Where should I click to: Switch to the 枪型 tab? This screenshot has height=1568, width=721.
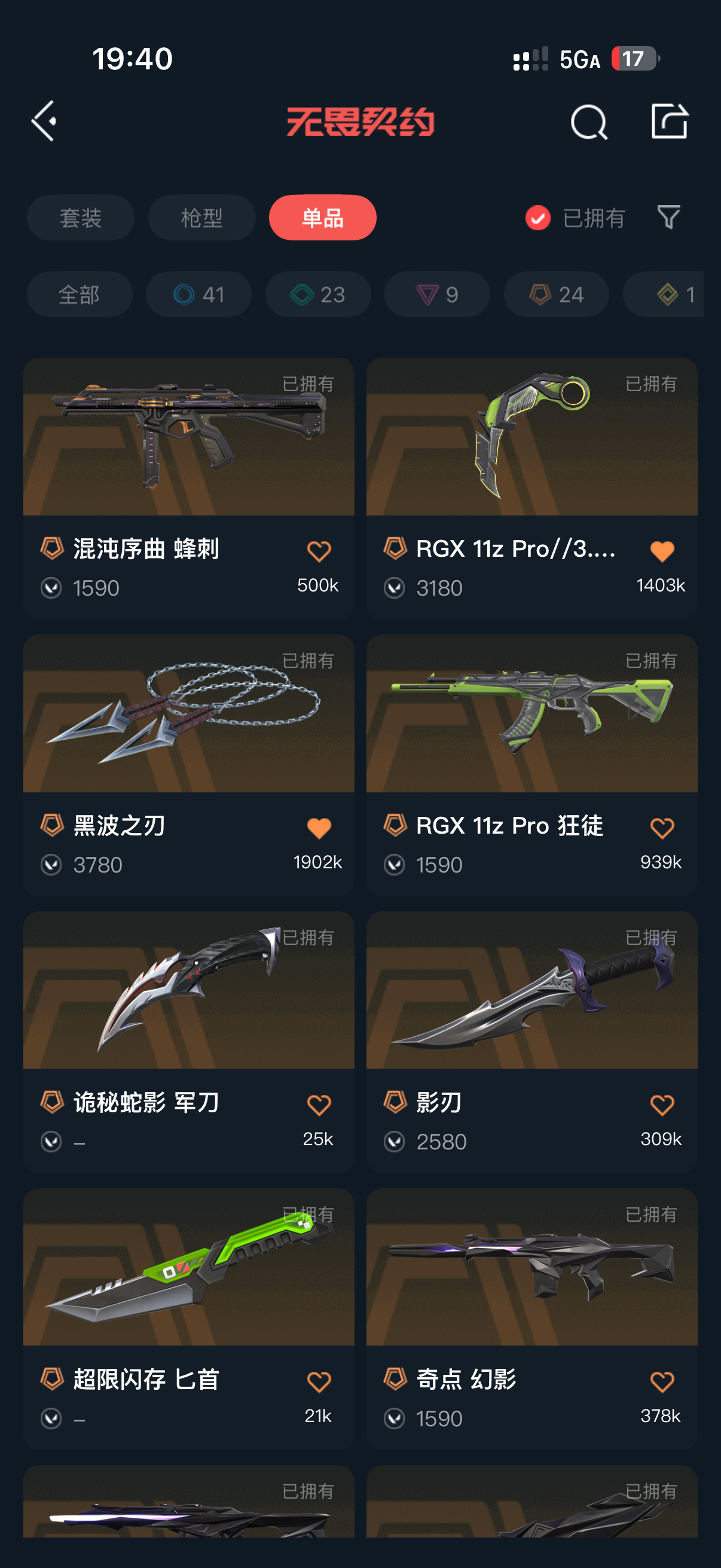click(x=201, y=217)
